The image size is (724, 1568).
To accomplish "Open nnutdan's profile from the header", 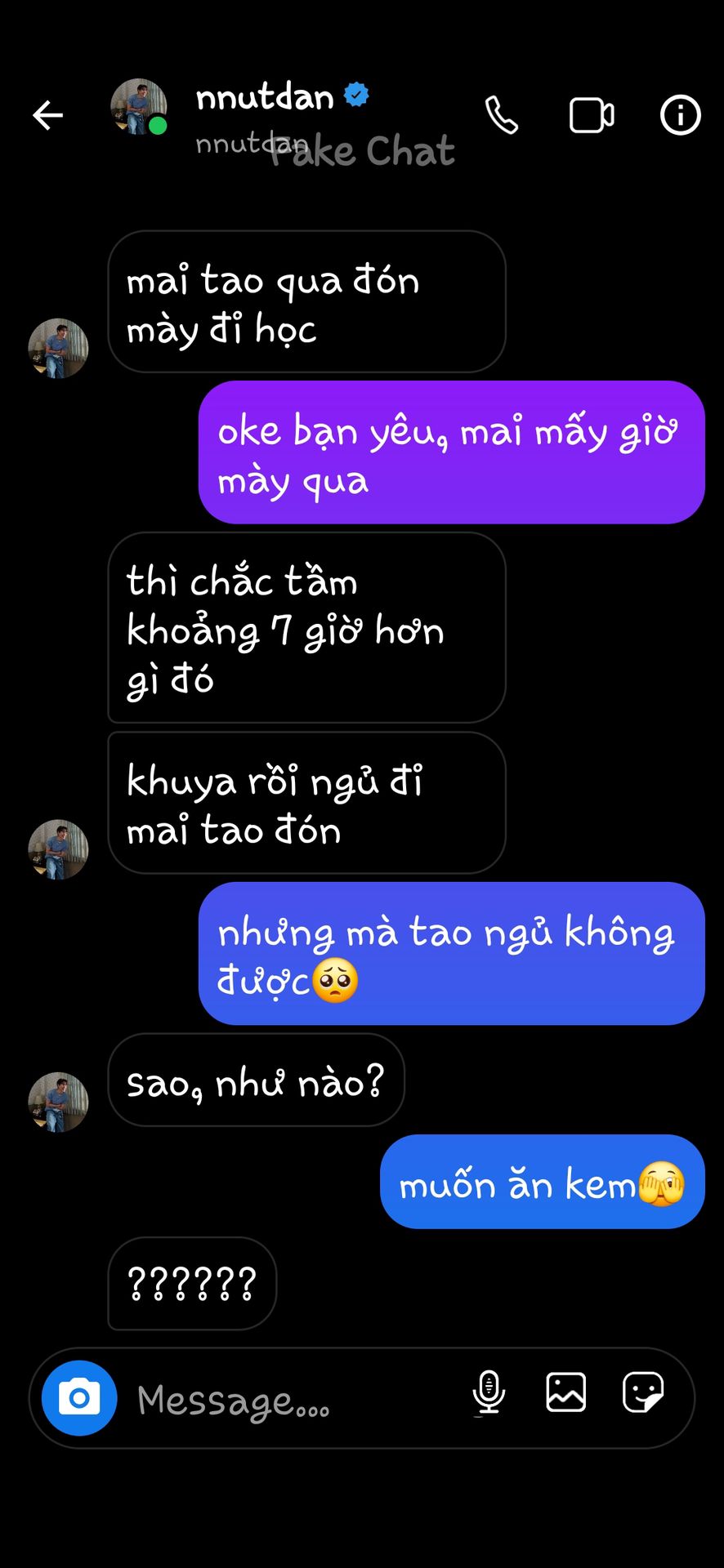I will click(x=263, y=99).
